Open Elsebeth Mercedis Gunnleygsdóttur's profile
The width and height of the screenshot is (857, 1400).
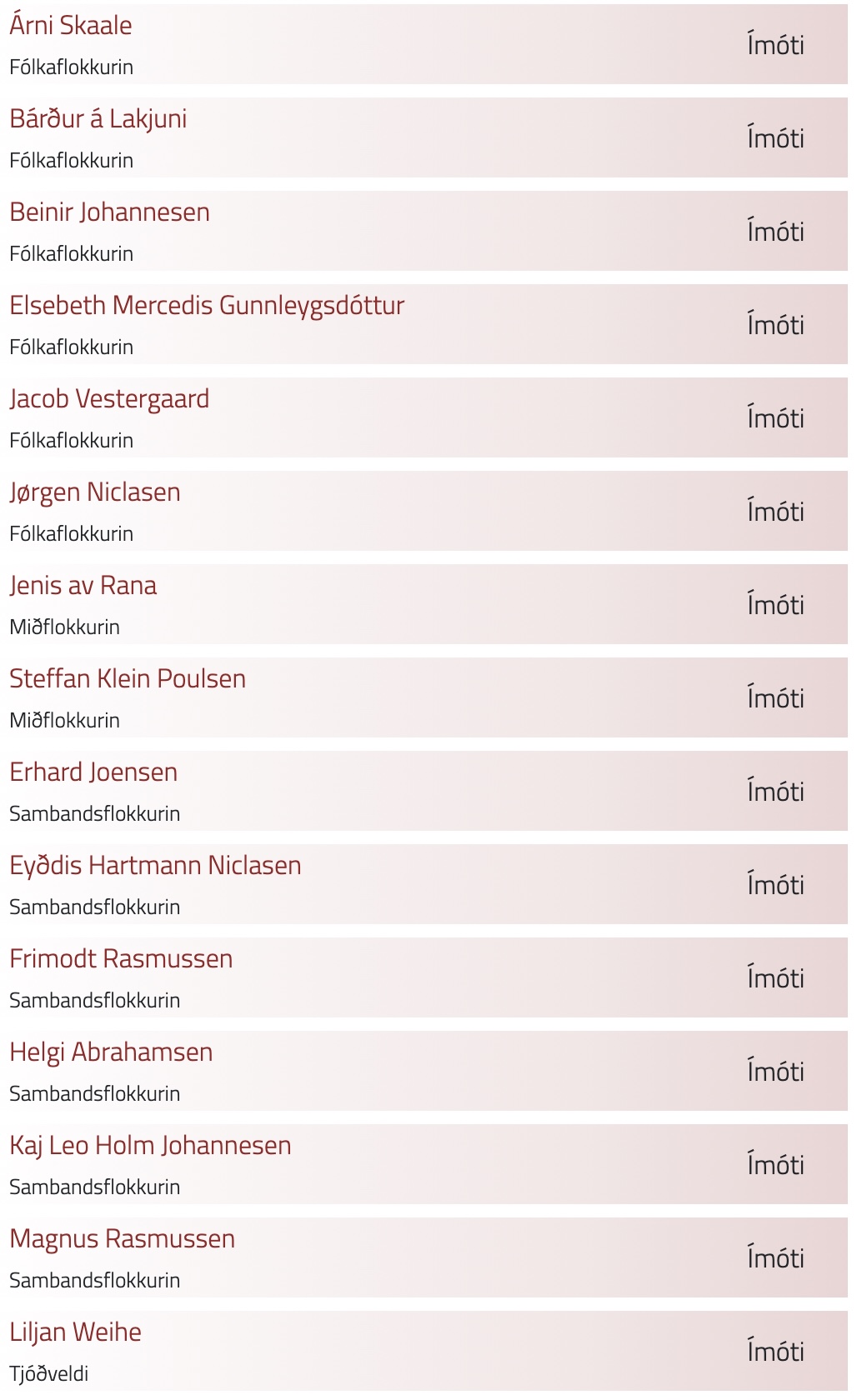[x=207, y=306]
